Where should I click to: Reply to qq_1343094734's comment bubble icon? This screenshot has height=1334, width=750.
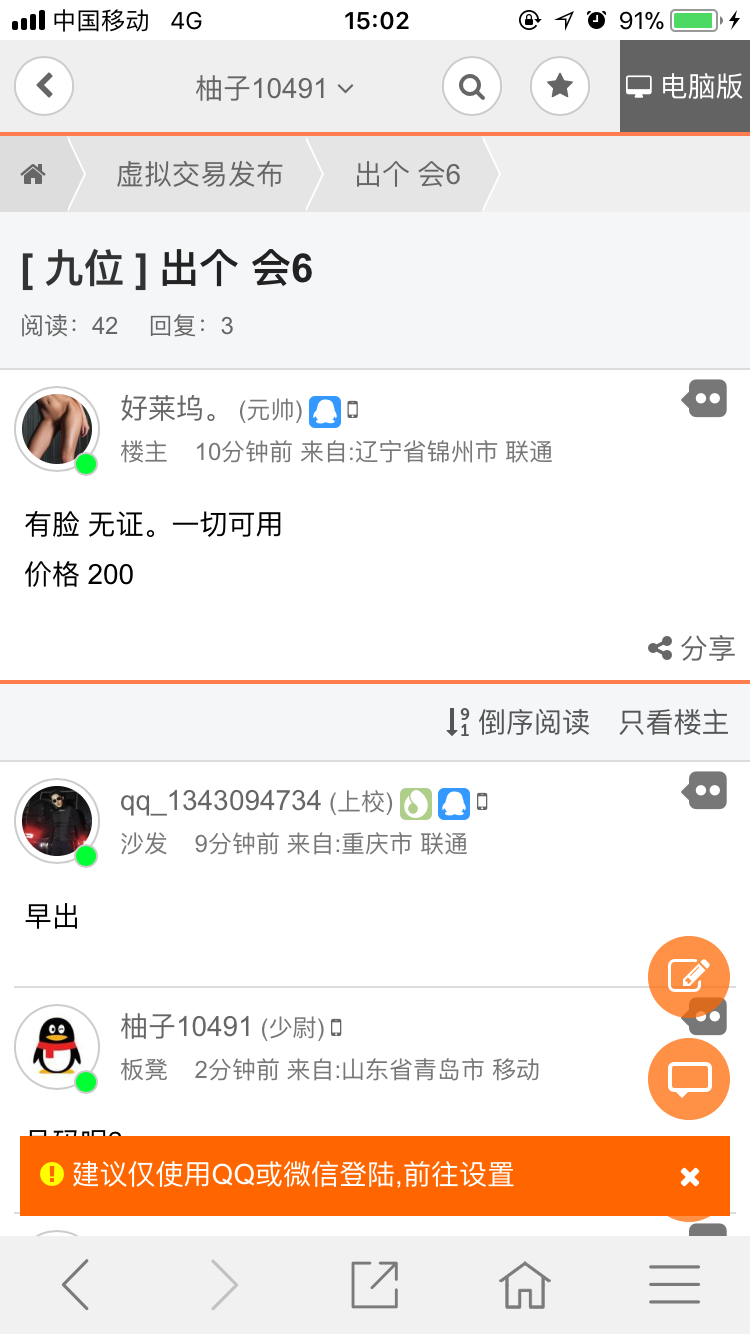706,791
